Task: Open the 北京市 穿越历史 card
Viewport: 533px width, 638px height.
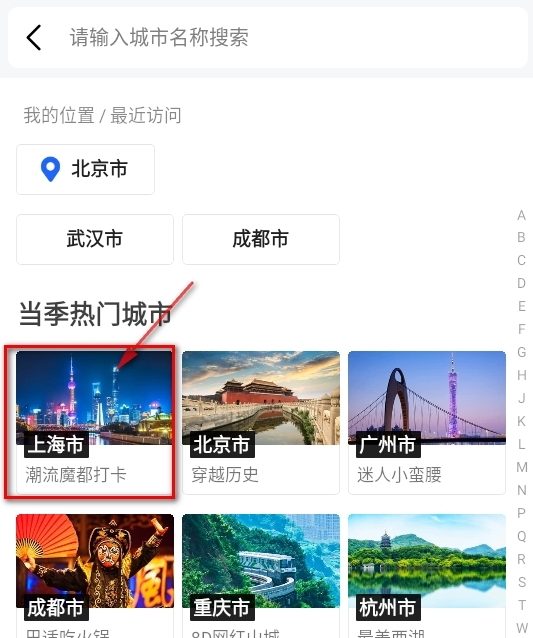Action: (261, 422)
